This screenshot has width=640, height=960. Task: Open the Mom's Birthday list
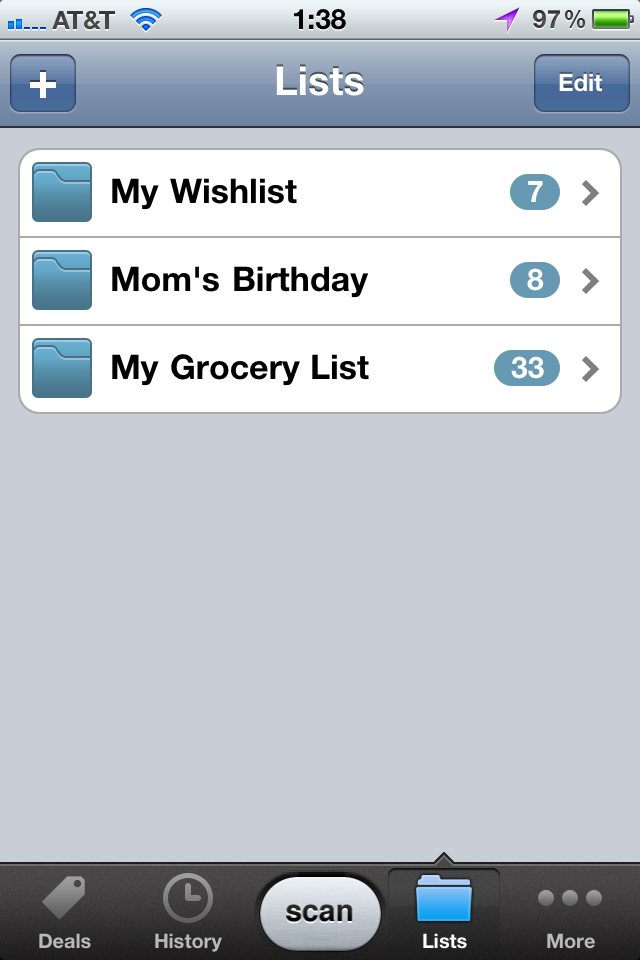pos(320,280)
